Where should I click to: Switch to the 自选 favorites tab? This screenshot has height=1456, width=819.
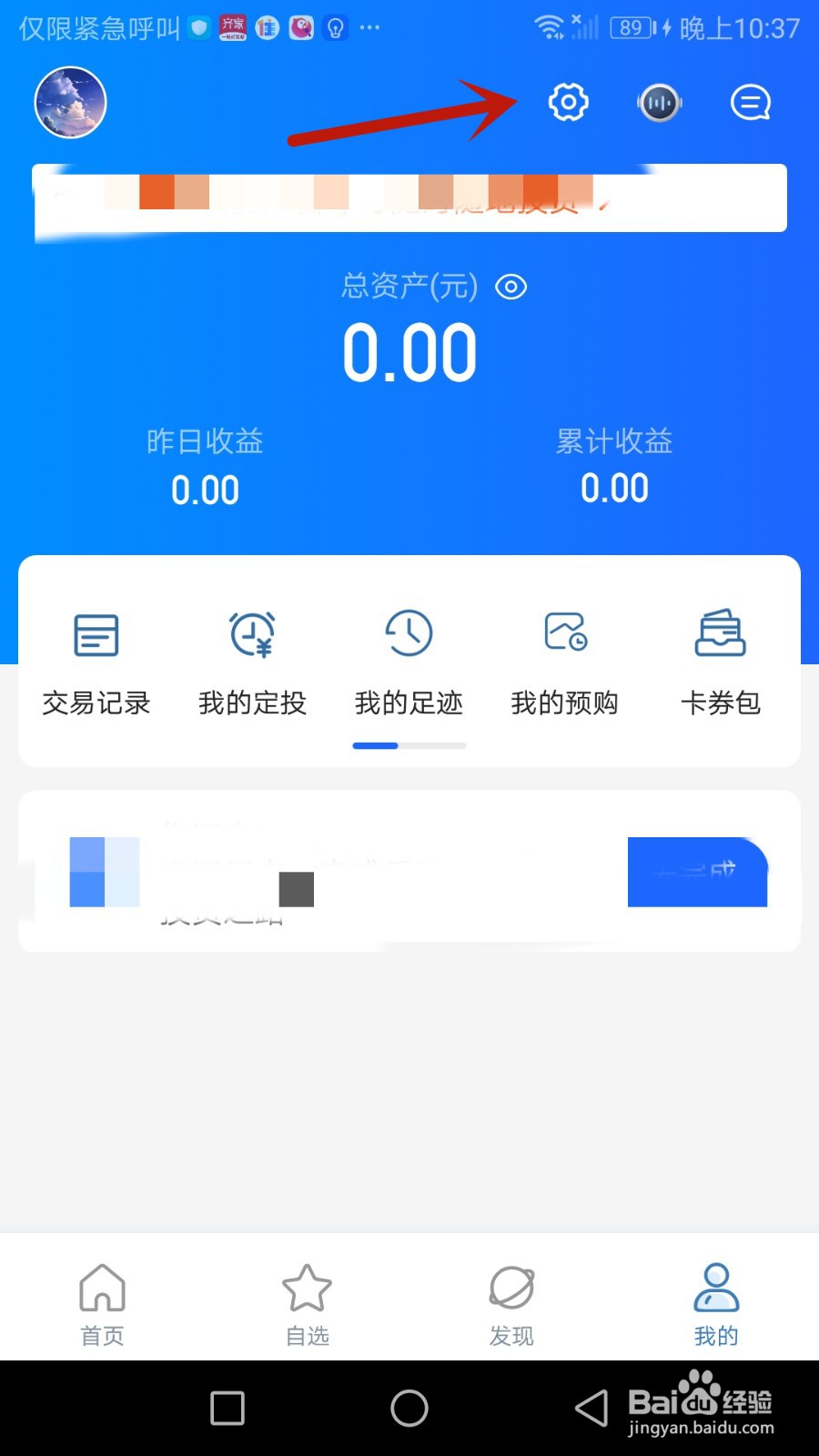(x=307, y=1303)
